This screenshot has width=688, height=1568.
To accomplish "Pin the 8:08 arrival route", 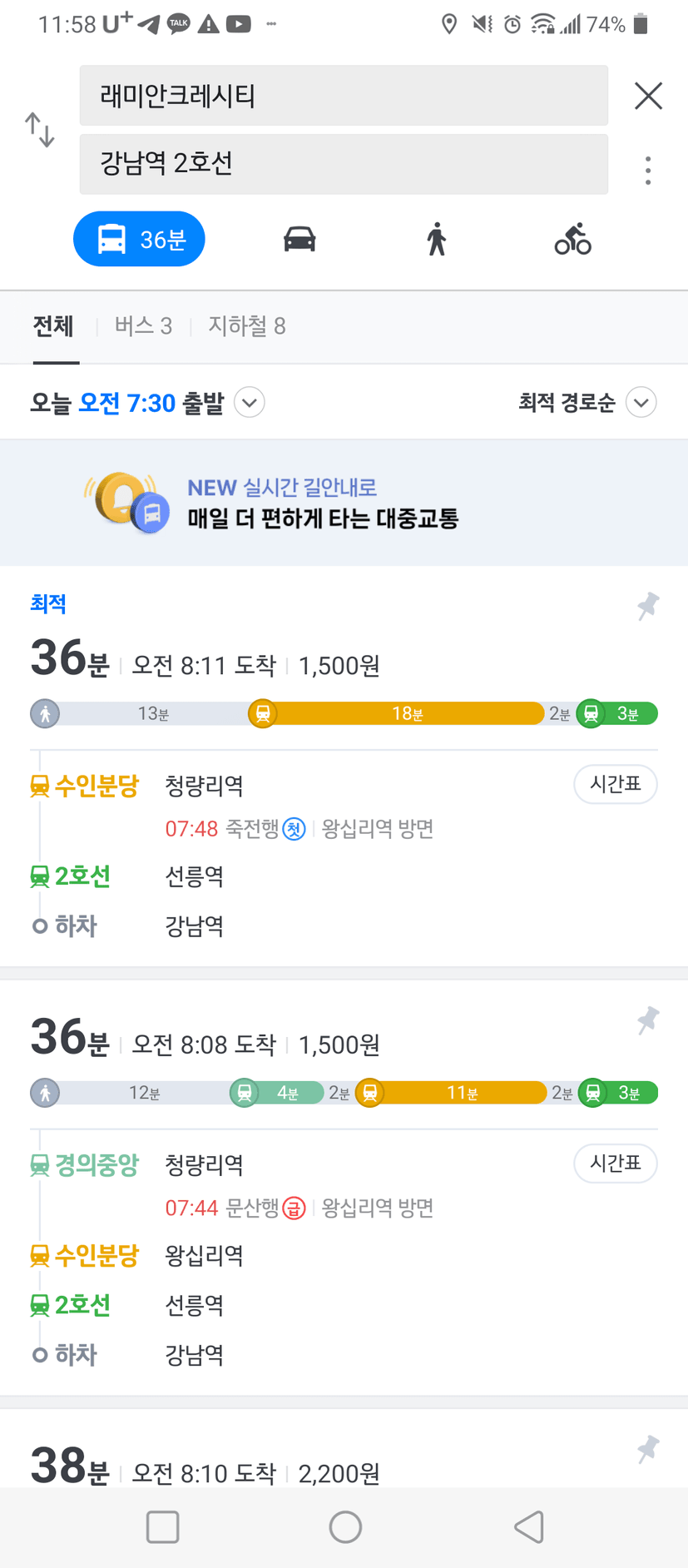I will (648, 1020).
